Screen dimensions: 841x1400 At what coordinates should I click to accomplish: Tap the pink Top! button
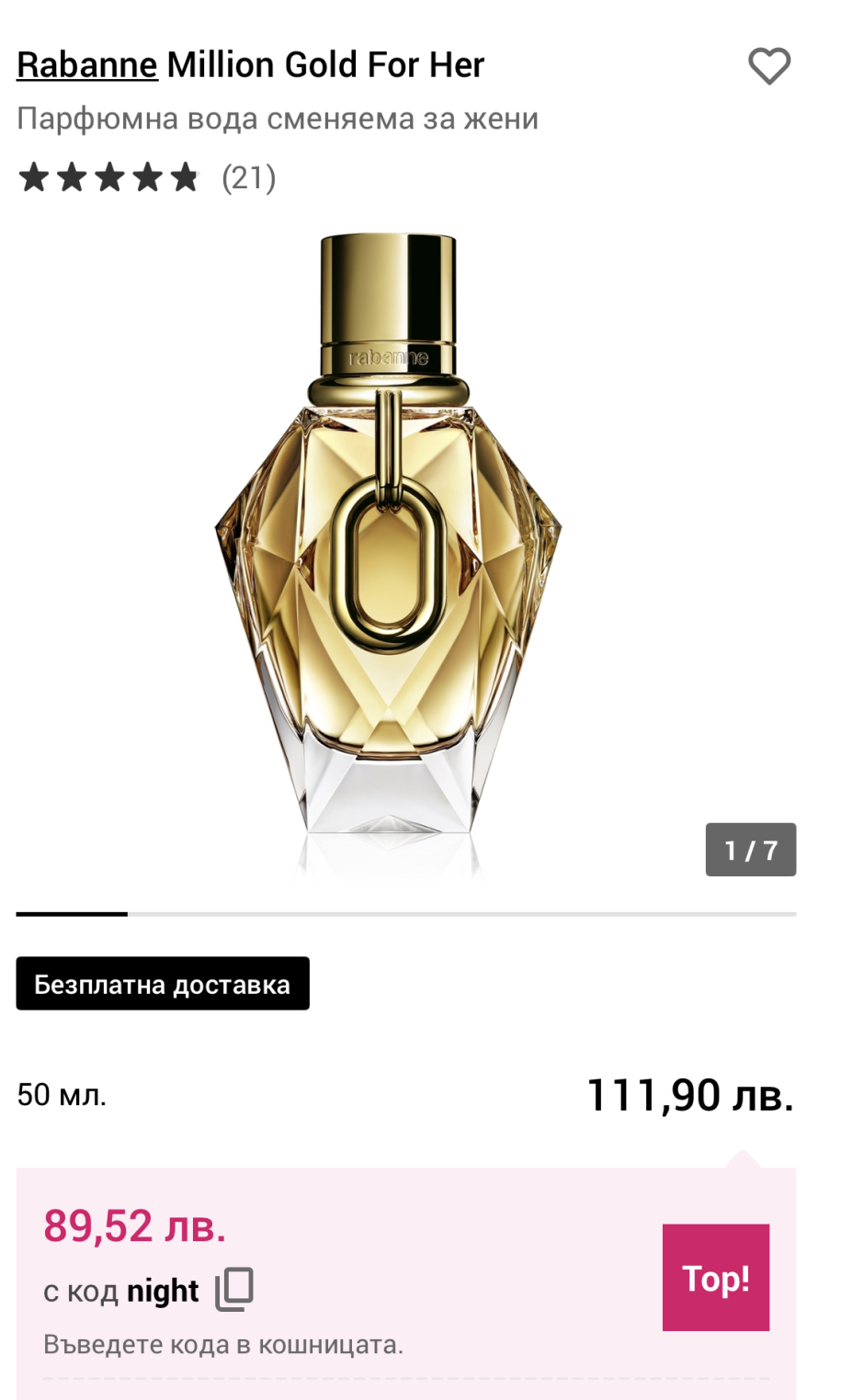point(715,1277)
